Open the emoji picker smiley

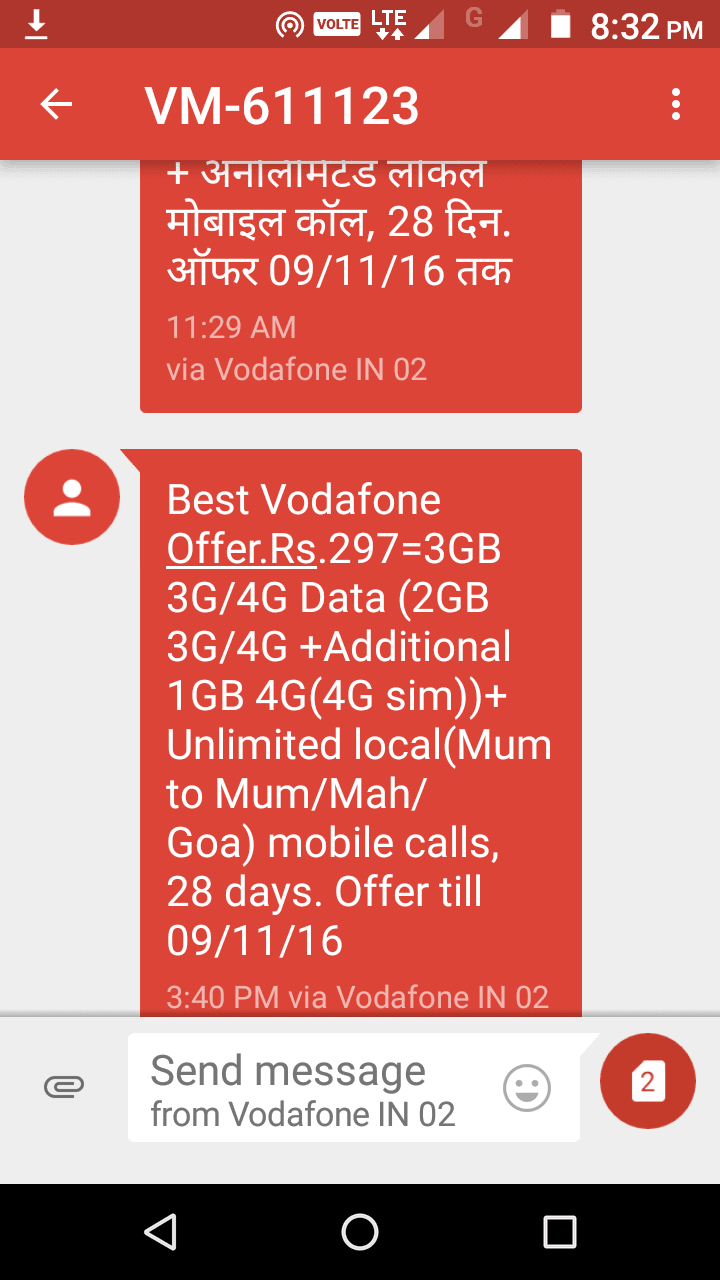click(526, 1087)
